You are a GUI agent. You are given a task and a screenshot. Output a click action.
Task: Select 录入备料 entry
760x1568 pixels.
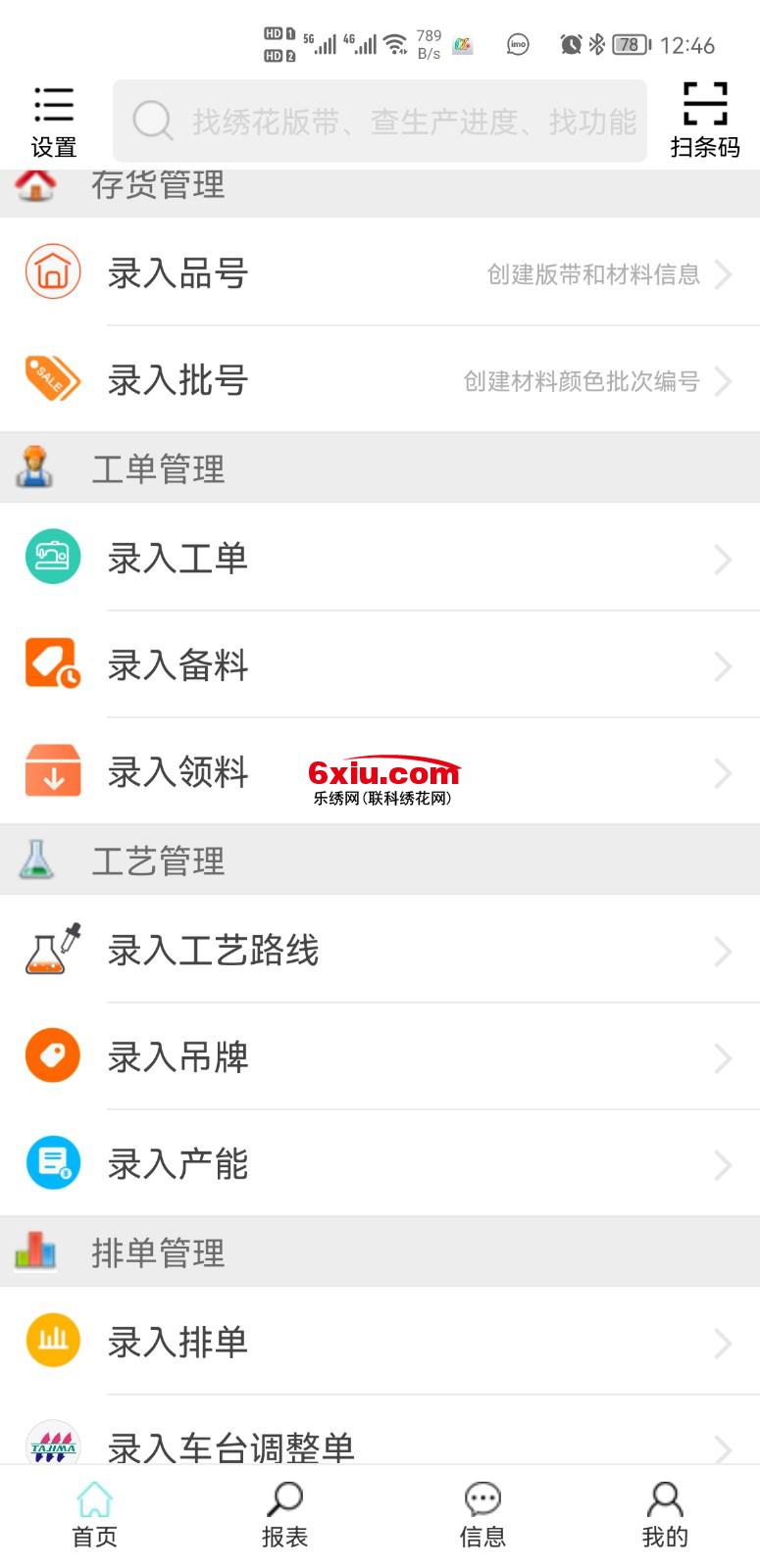click(x=380, y=664)
